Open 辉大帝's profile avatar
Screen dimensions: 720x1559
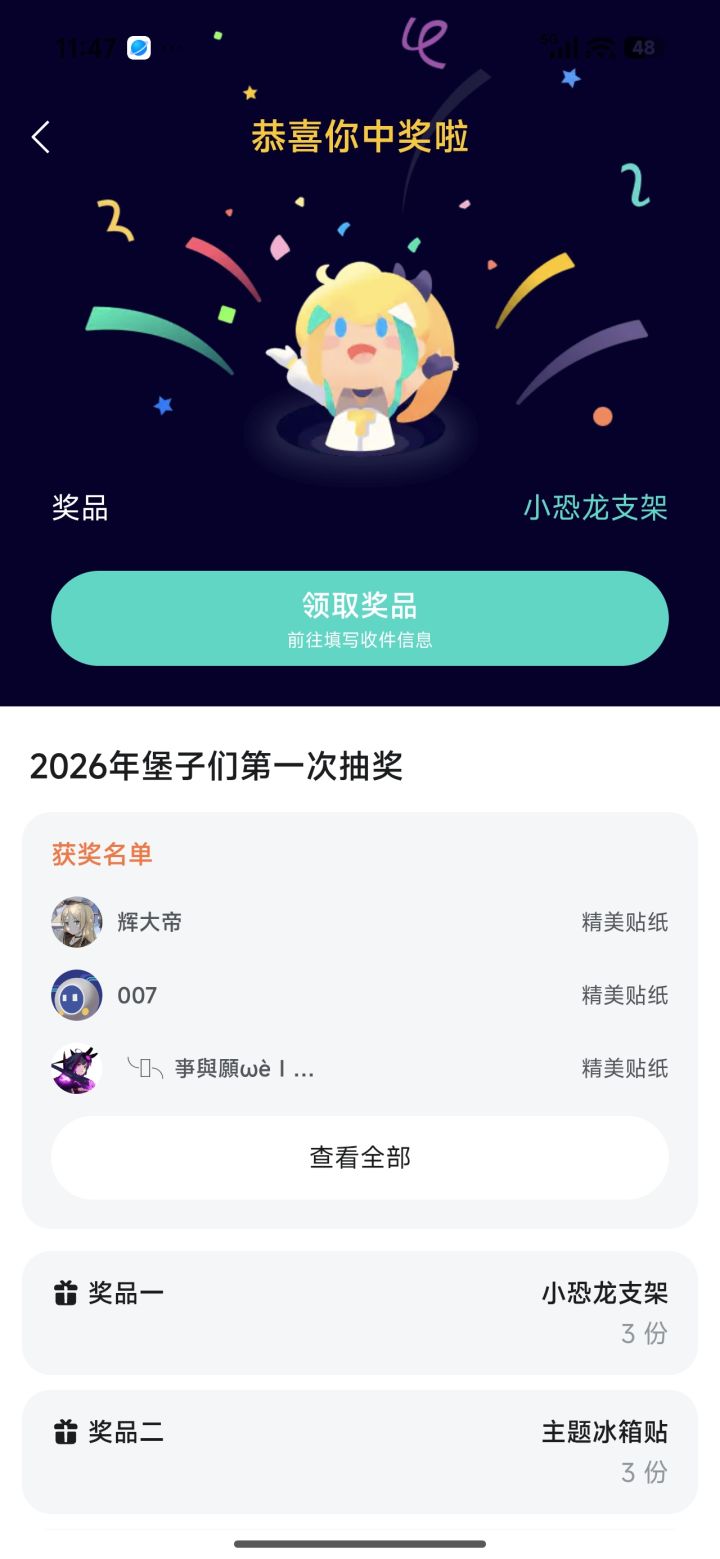[x=76, y=922]
